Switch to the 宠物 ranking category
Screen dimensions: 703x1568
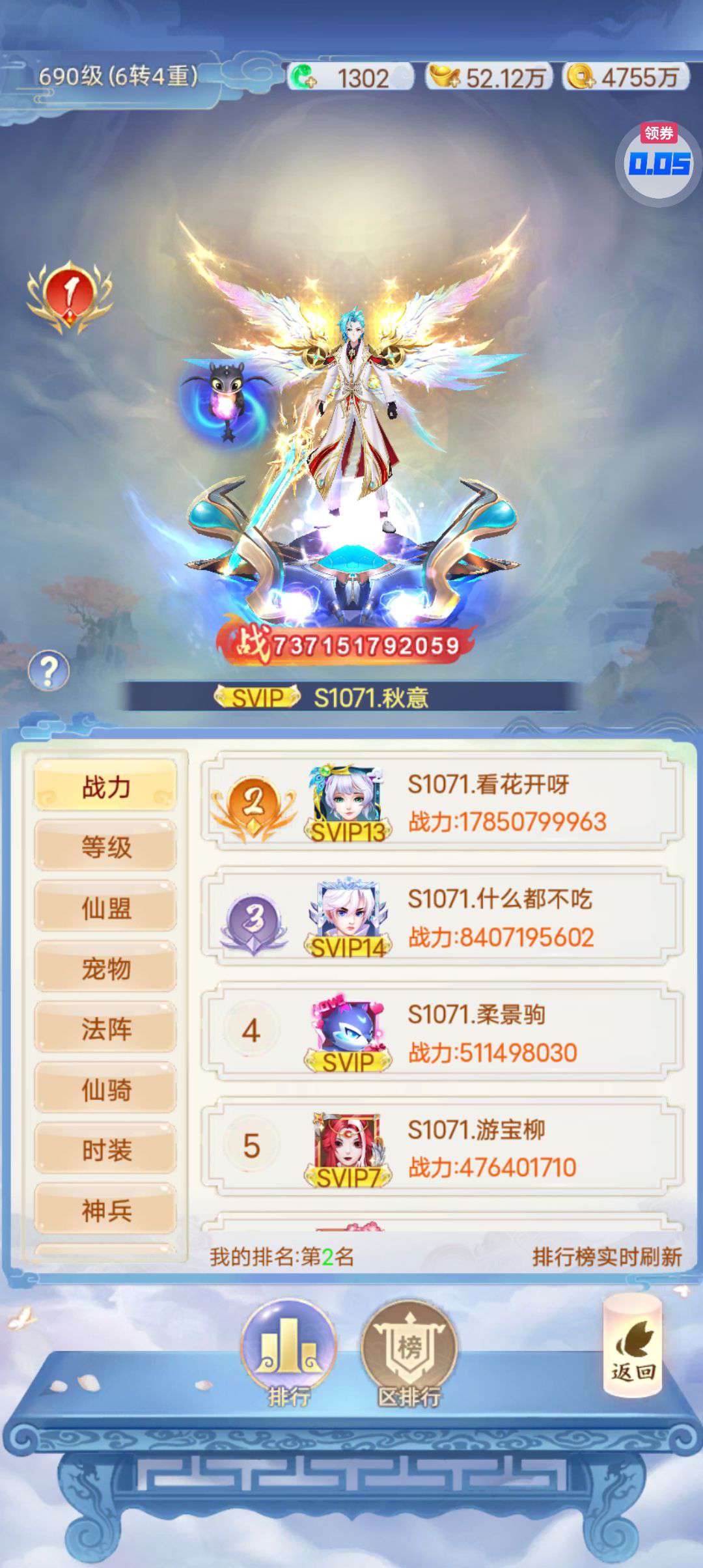coord(105,968)
